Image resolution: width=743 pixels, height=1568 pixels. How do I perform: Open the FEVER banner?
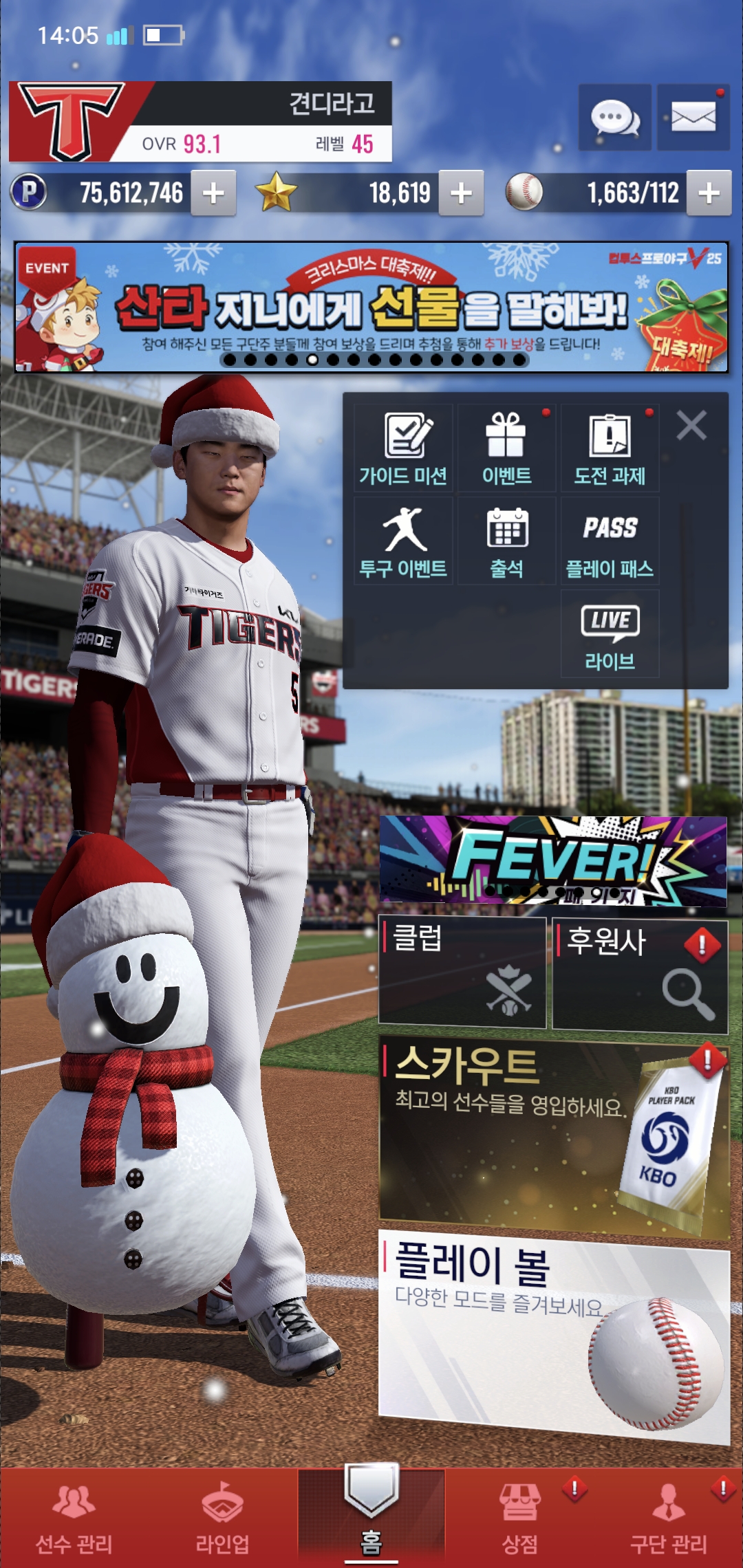pyautogui.click(x=553, y=861)
